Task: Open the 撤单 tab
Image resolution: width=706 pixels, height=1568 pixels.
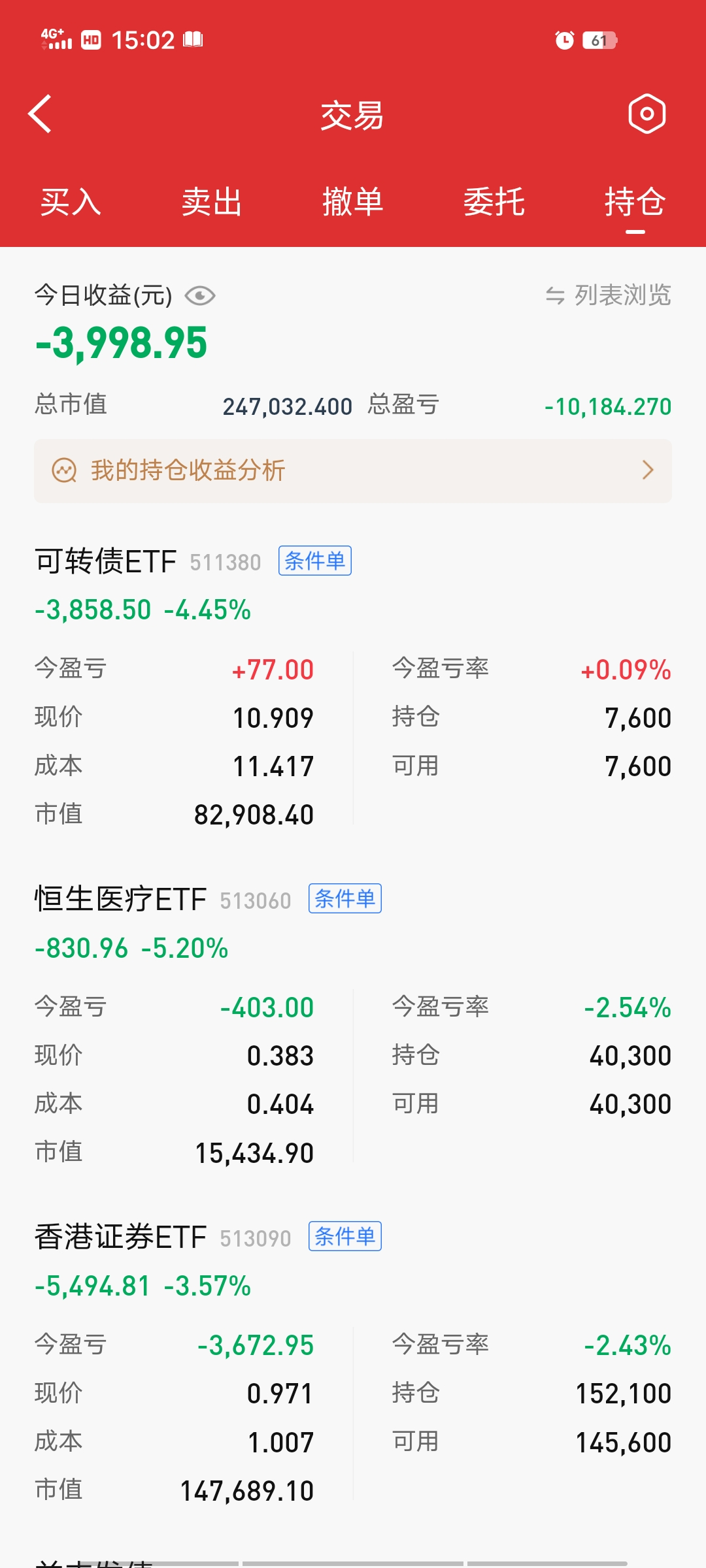Action: 353,201
